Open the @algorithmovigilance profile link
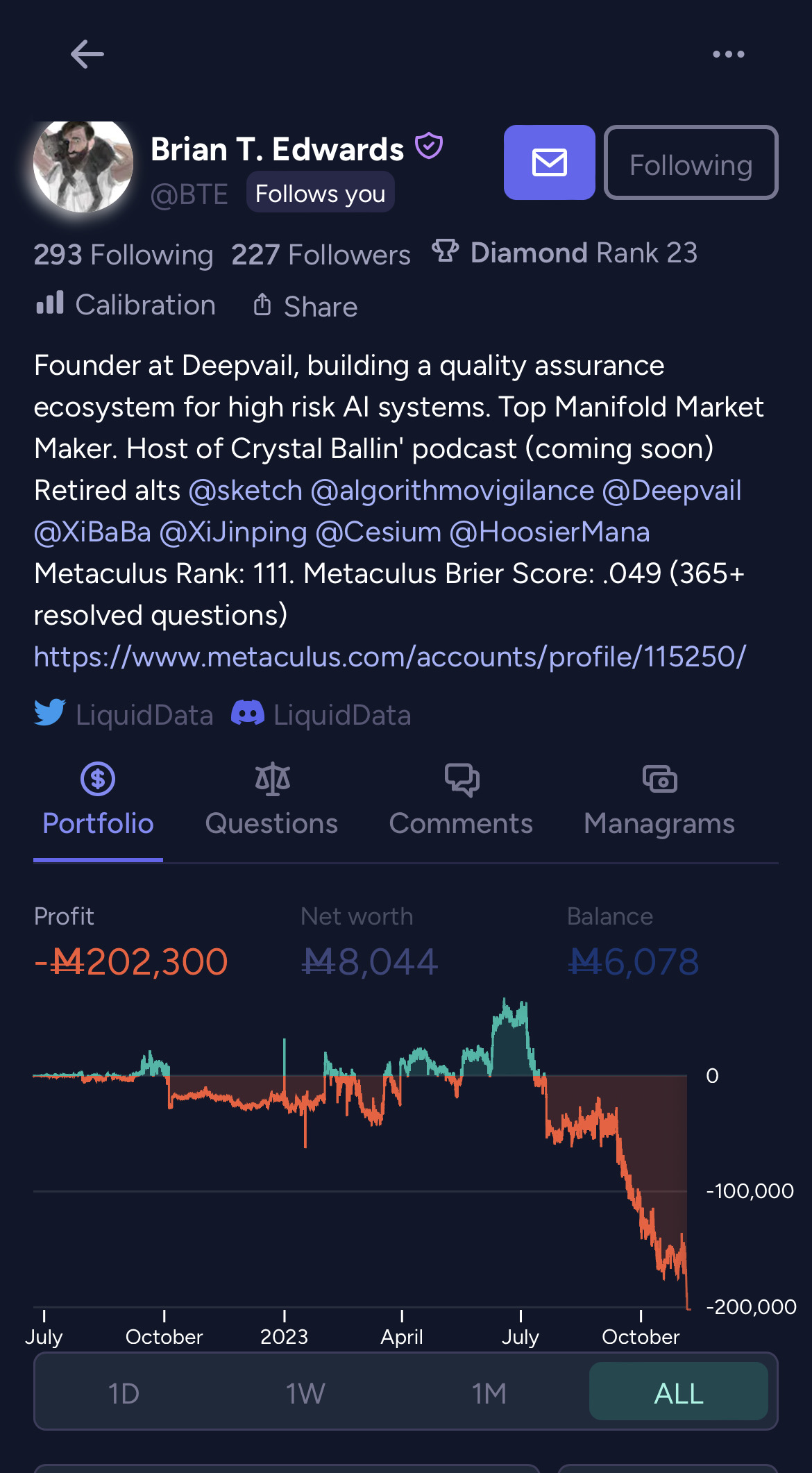 tap(452, 490)
